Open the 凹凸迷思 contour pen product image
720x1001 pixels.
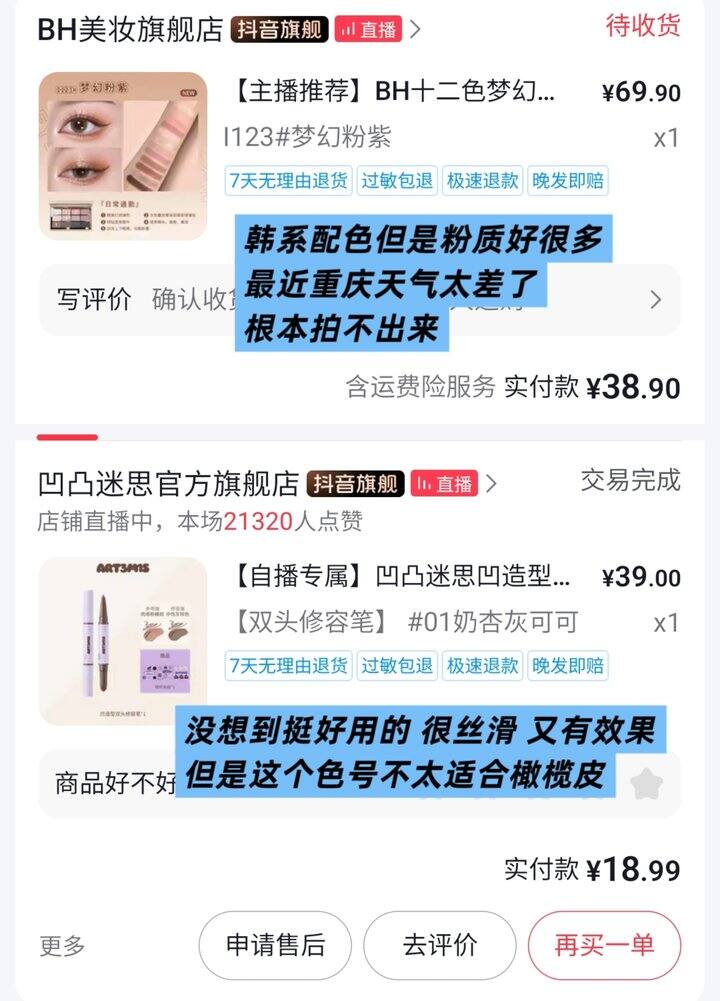(x=123, y=641)
